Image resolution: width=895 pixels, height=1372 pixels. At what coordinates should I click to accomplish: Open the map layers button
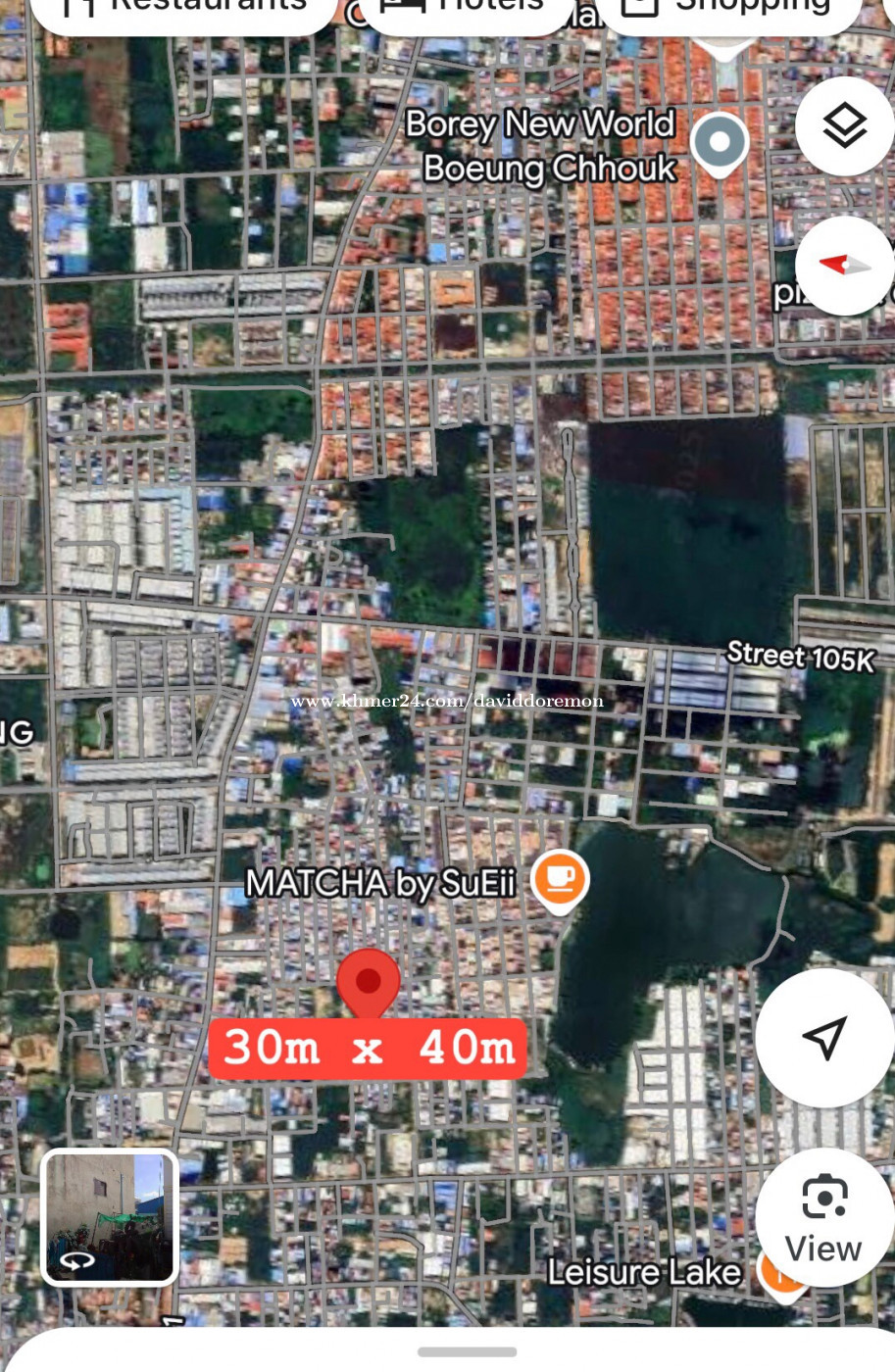(843, 126)
